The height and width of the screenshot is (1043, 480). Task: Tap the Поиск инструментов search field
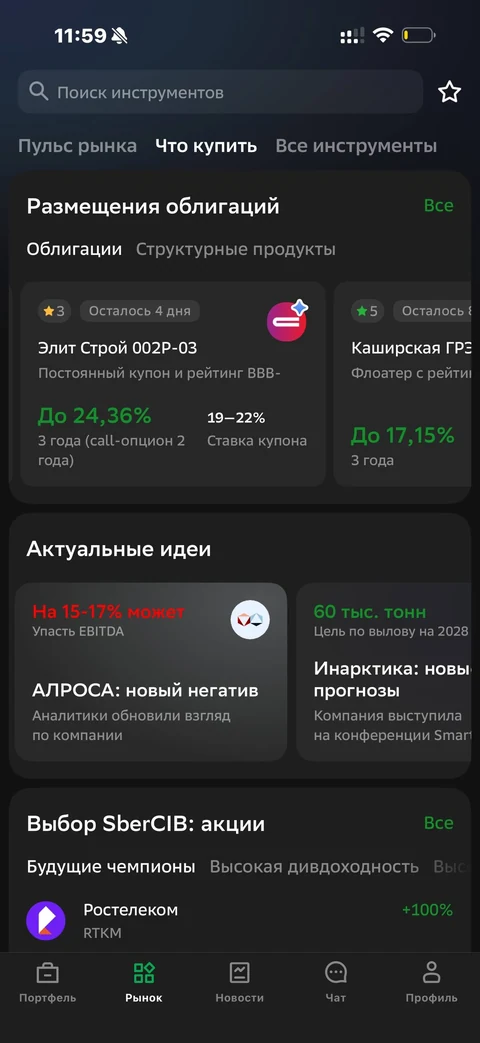tap(220, 92)
